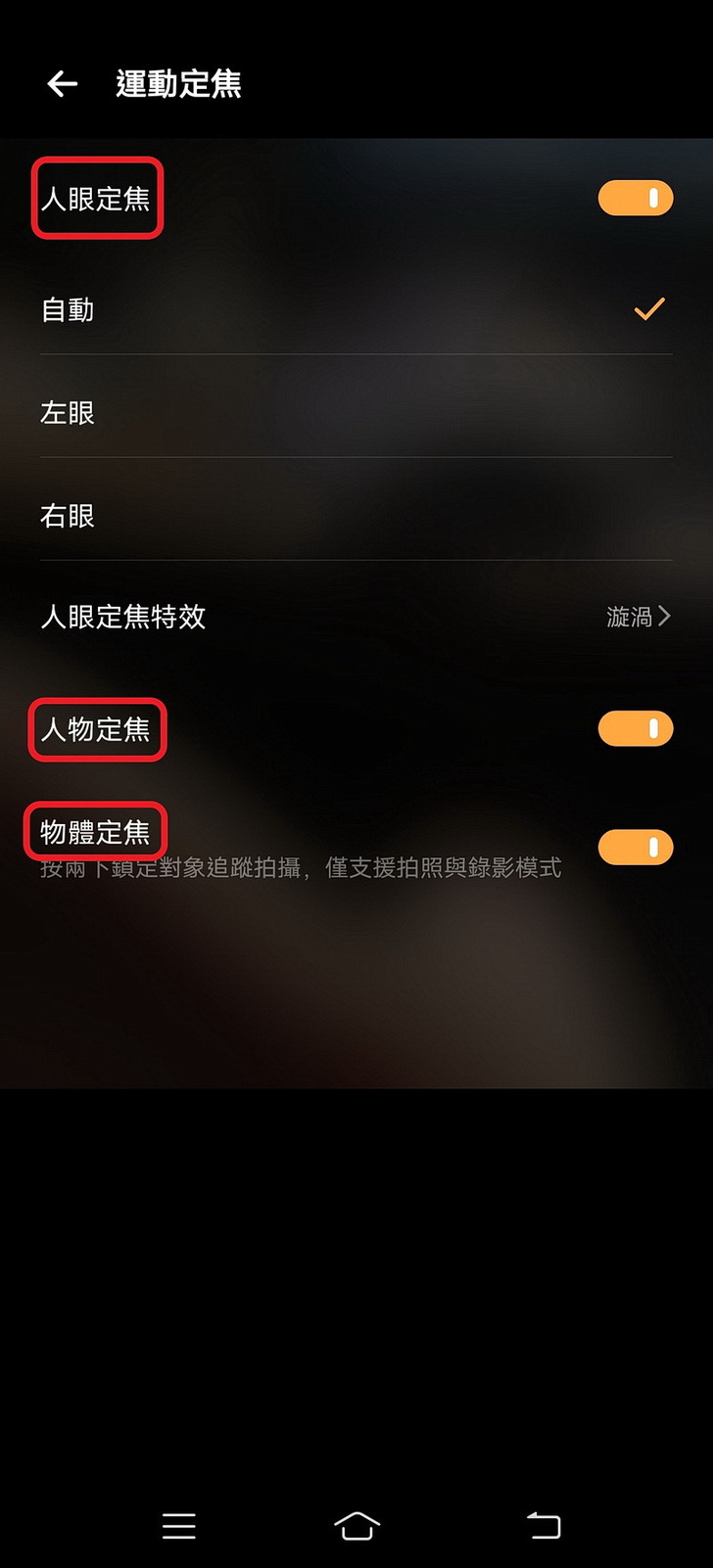This screenshot has width=713, height=1568.
Task: Open recent apps from navigation bar
Action: pos(178,1526)
